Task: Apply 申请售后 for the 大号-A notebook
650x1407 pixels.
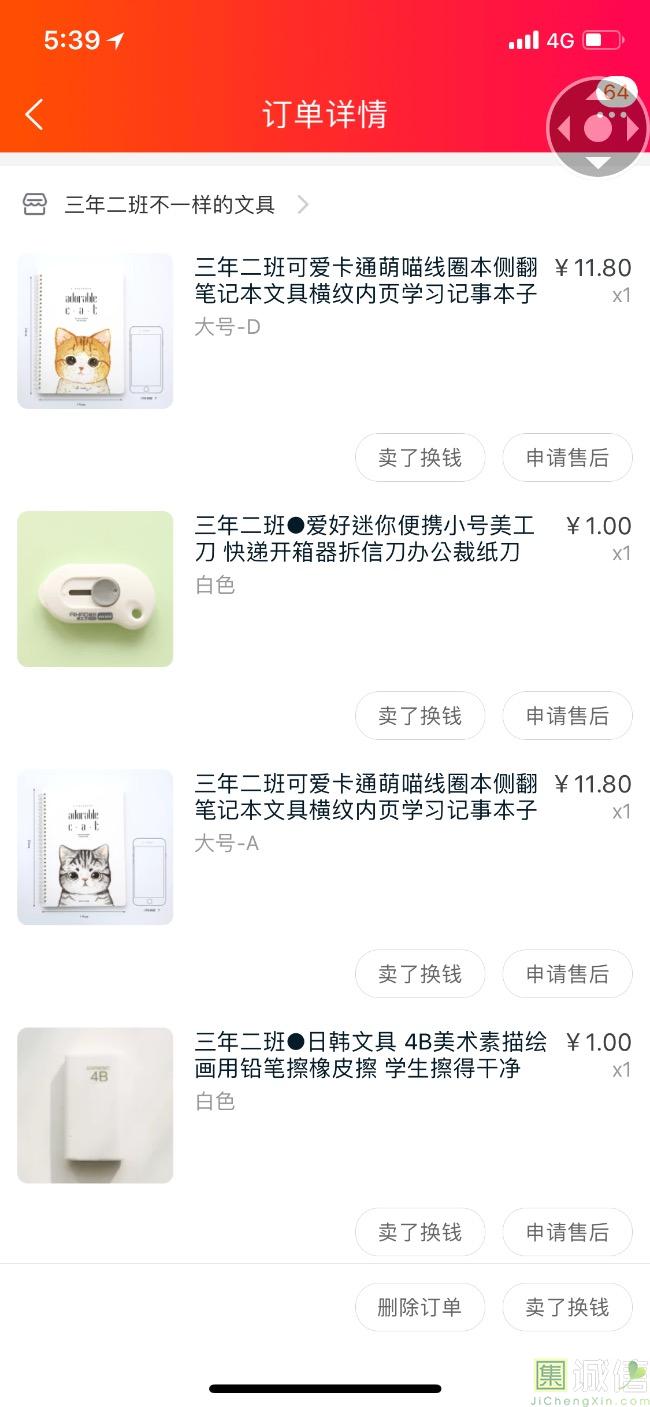Action: tap(567, 974)
